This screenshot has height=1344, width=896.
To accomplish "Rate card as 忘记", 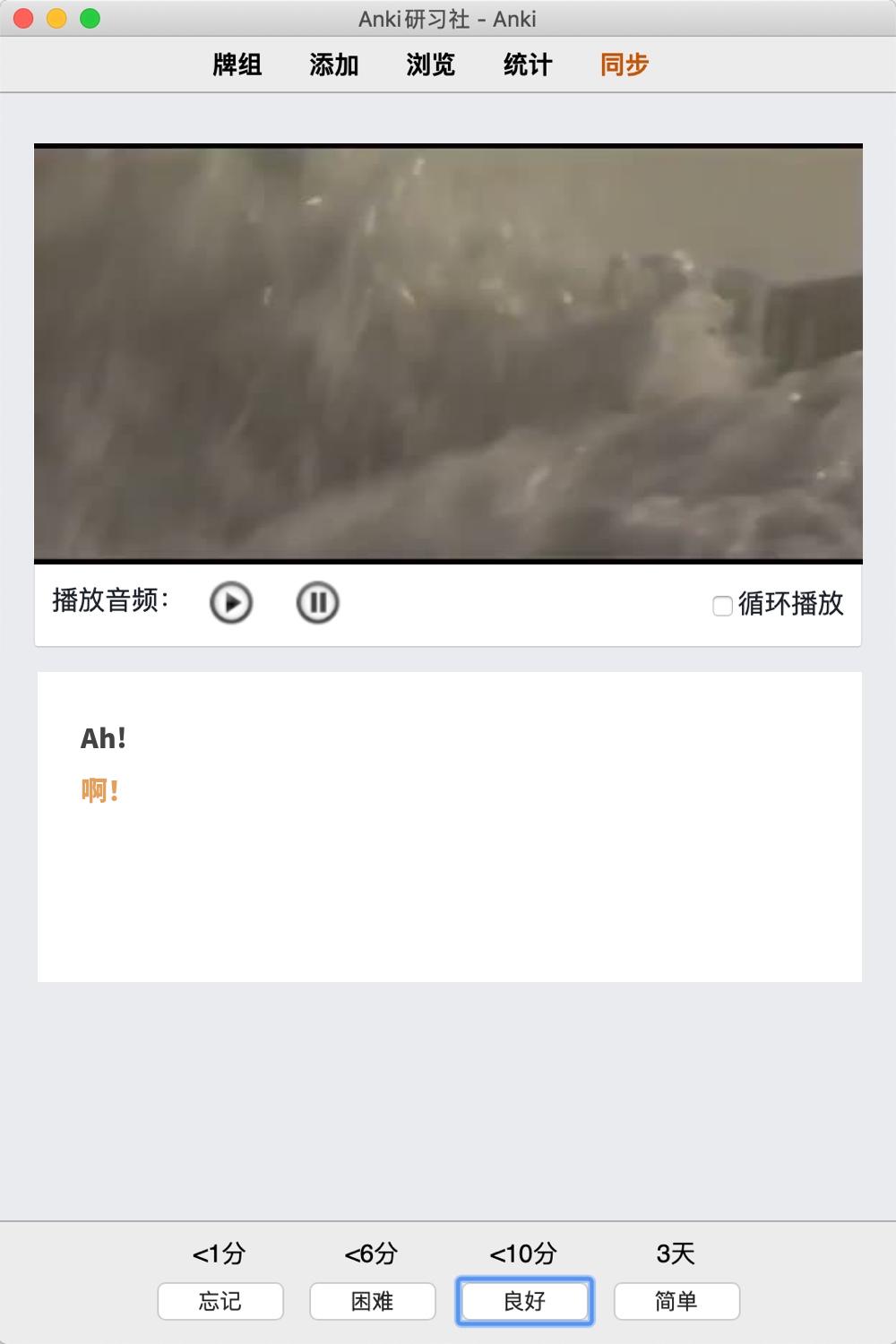I will coord(220,1301).
